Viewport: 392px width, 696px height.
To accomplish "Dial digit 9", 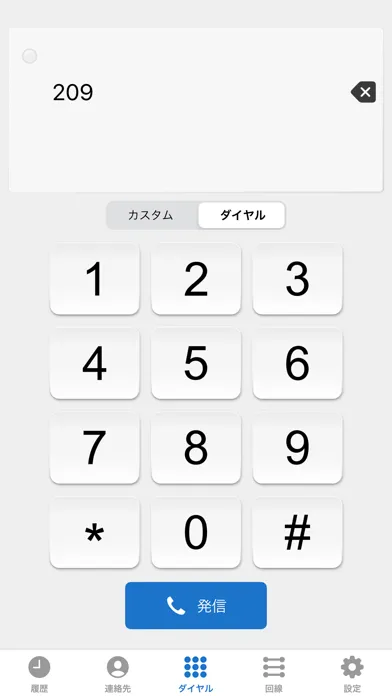I will click(x=297, y=448).
